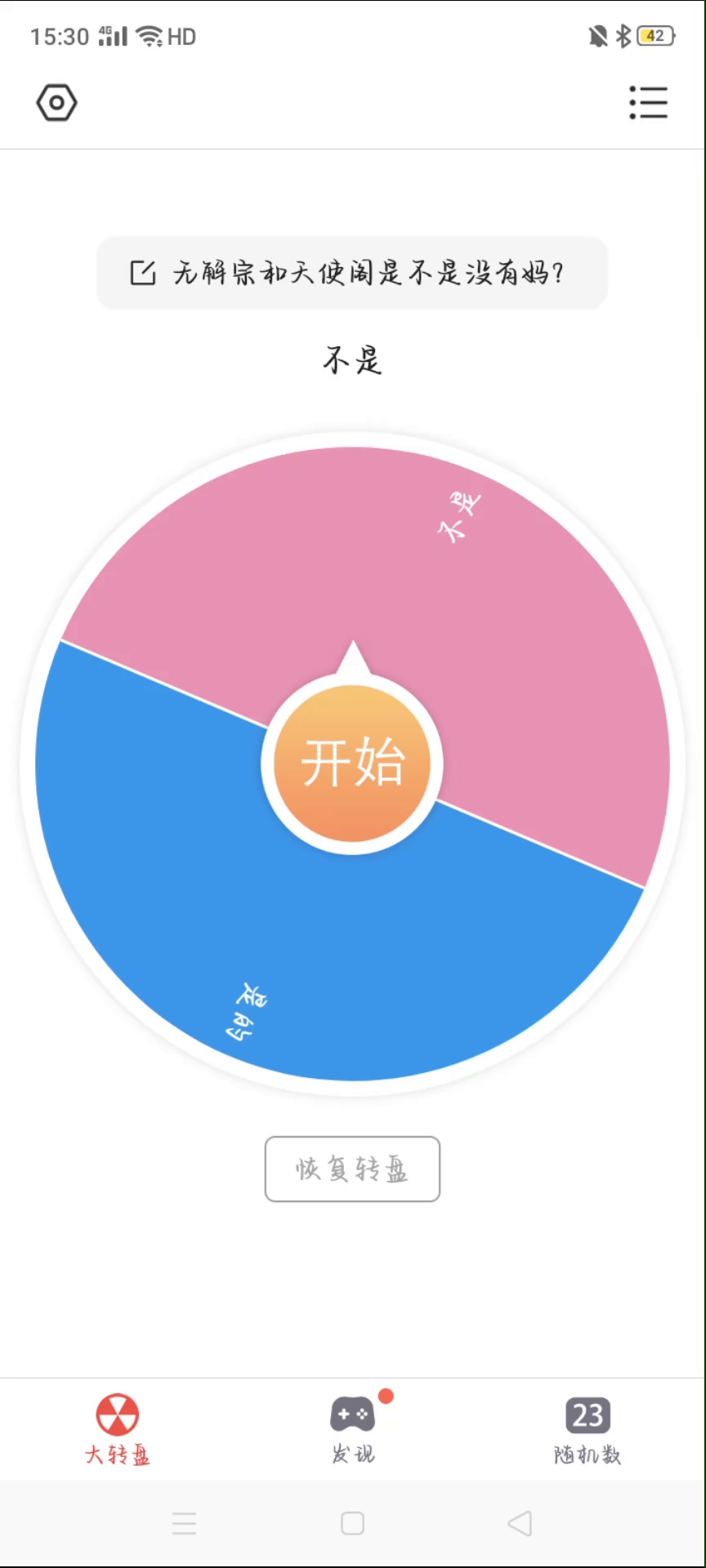Go to the system home screen
706x1568 pixels.
(x=352, y=1523)
